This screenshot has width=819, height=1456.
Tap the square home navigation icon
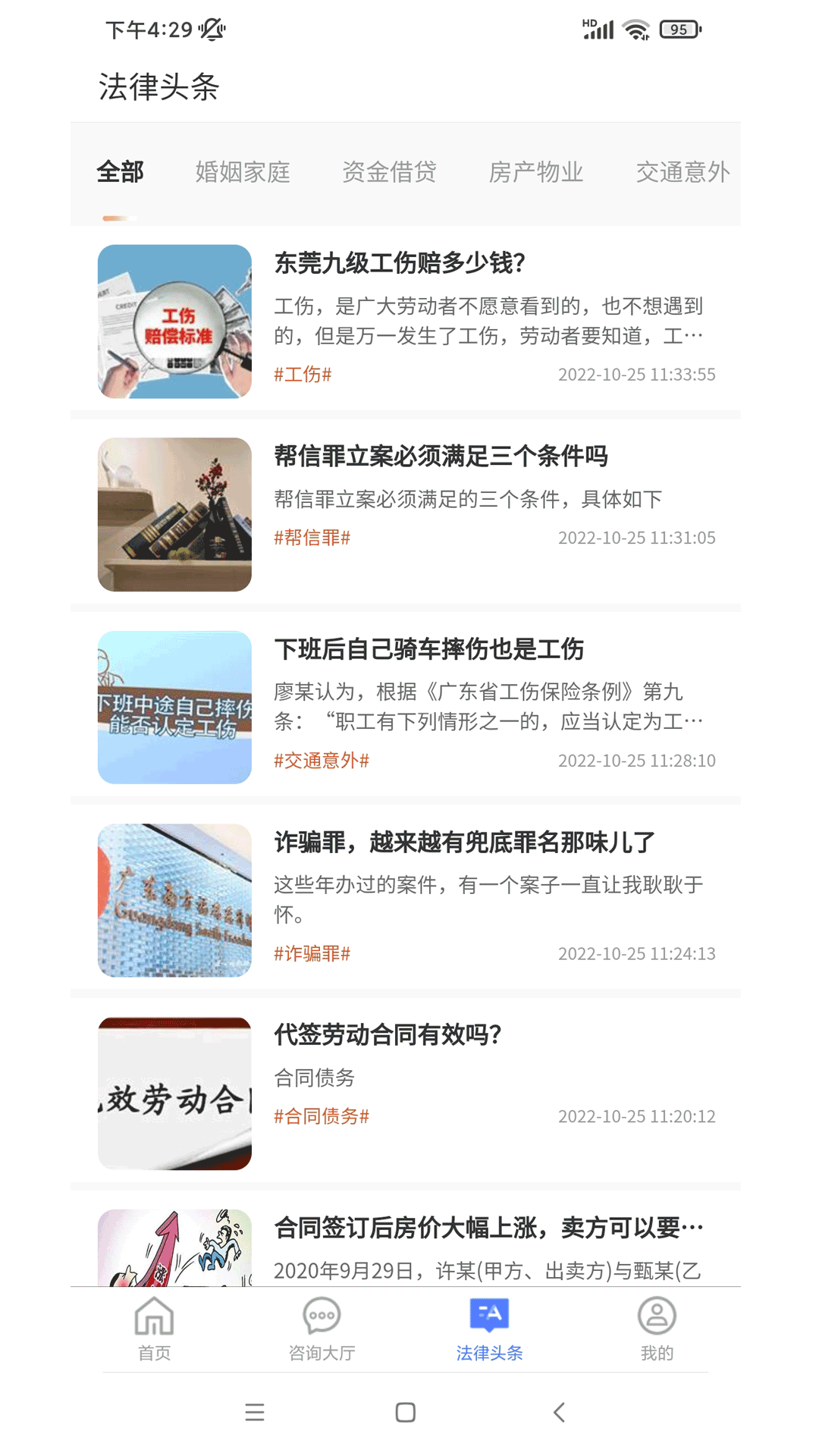405,1412
